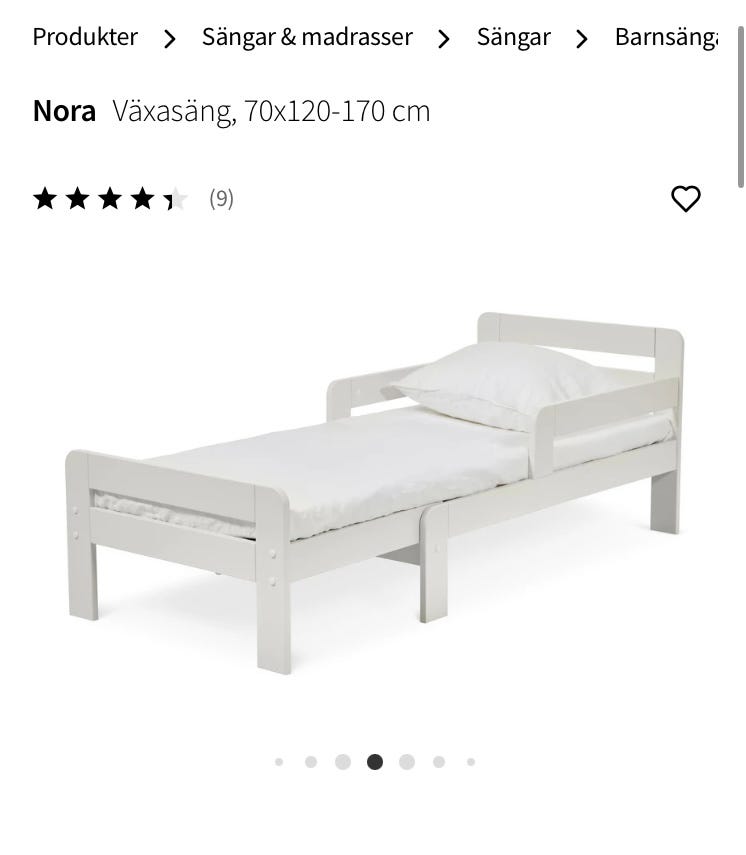Image resolution: width=746 pixels, height=855 pixels.
Task: Add Nora bed to favorites
Action: (685, 199)
